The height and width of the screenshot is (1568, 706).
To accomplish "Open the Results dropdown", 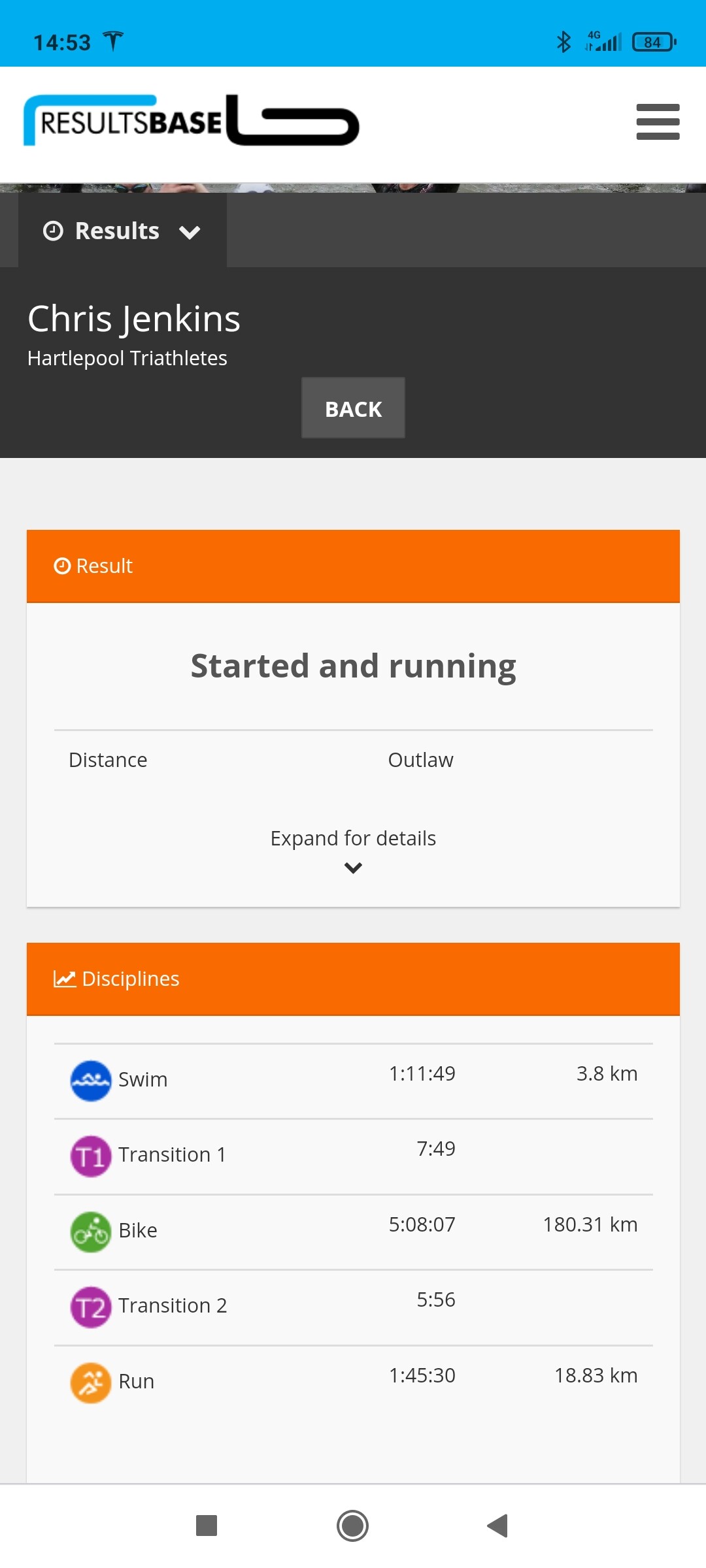I will (122, 231).
